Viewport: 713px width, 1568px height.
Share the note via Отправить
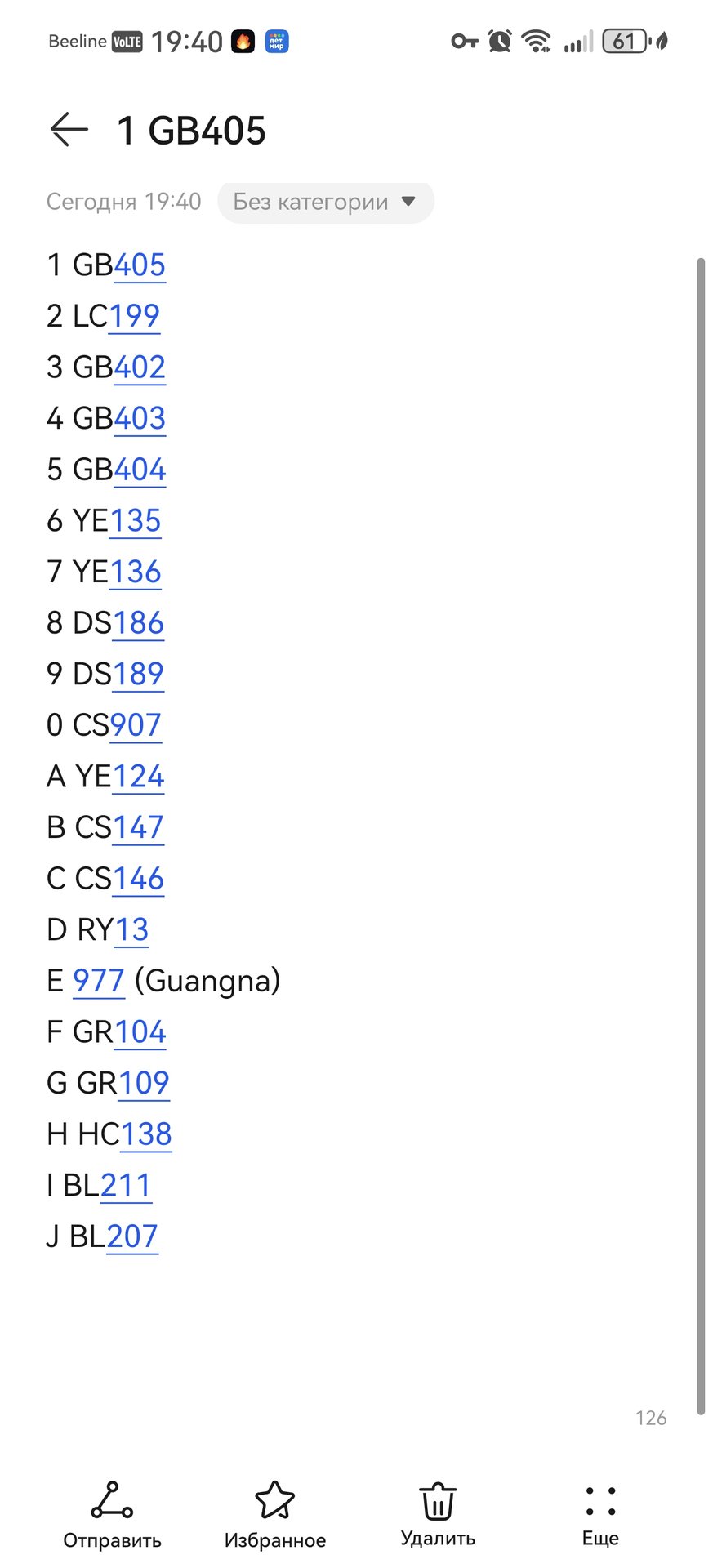pos(112,1515)
